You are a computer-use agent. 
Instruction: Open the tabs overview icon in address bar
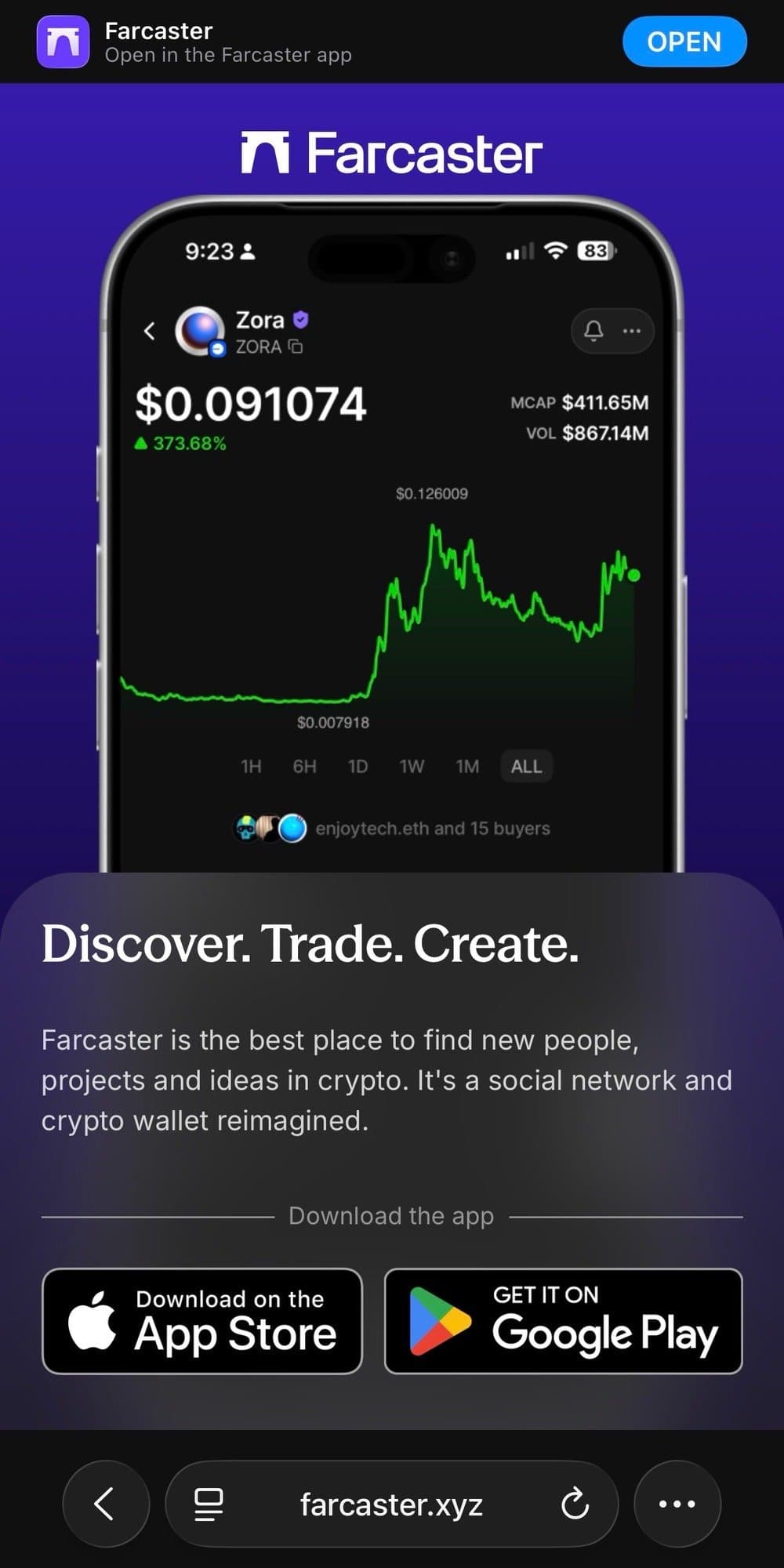point(209,1504)
